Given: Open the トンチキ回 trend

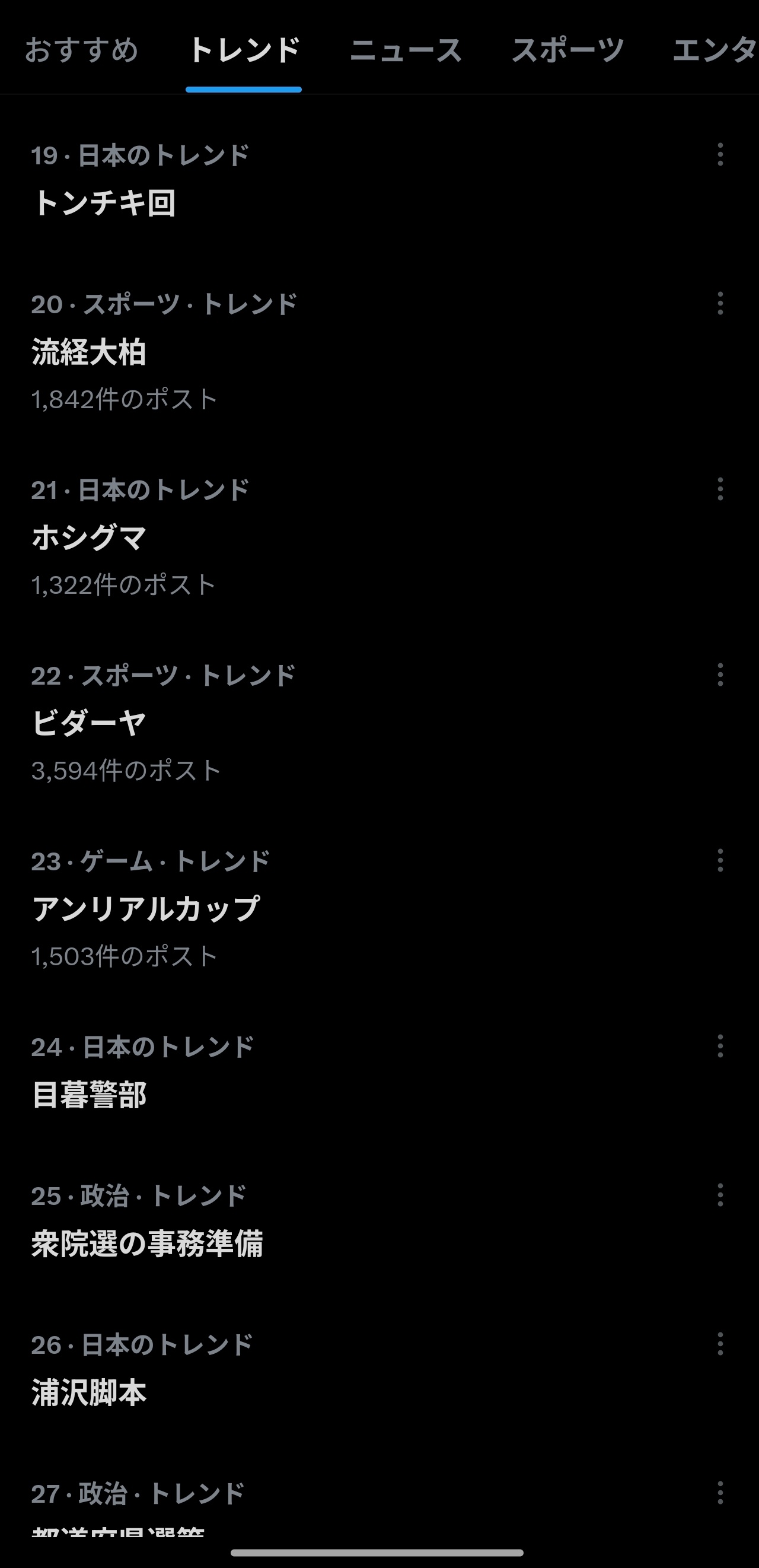Looking at the screenshot, I should [104, 202].
